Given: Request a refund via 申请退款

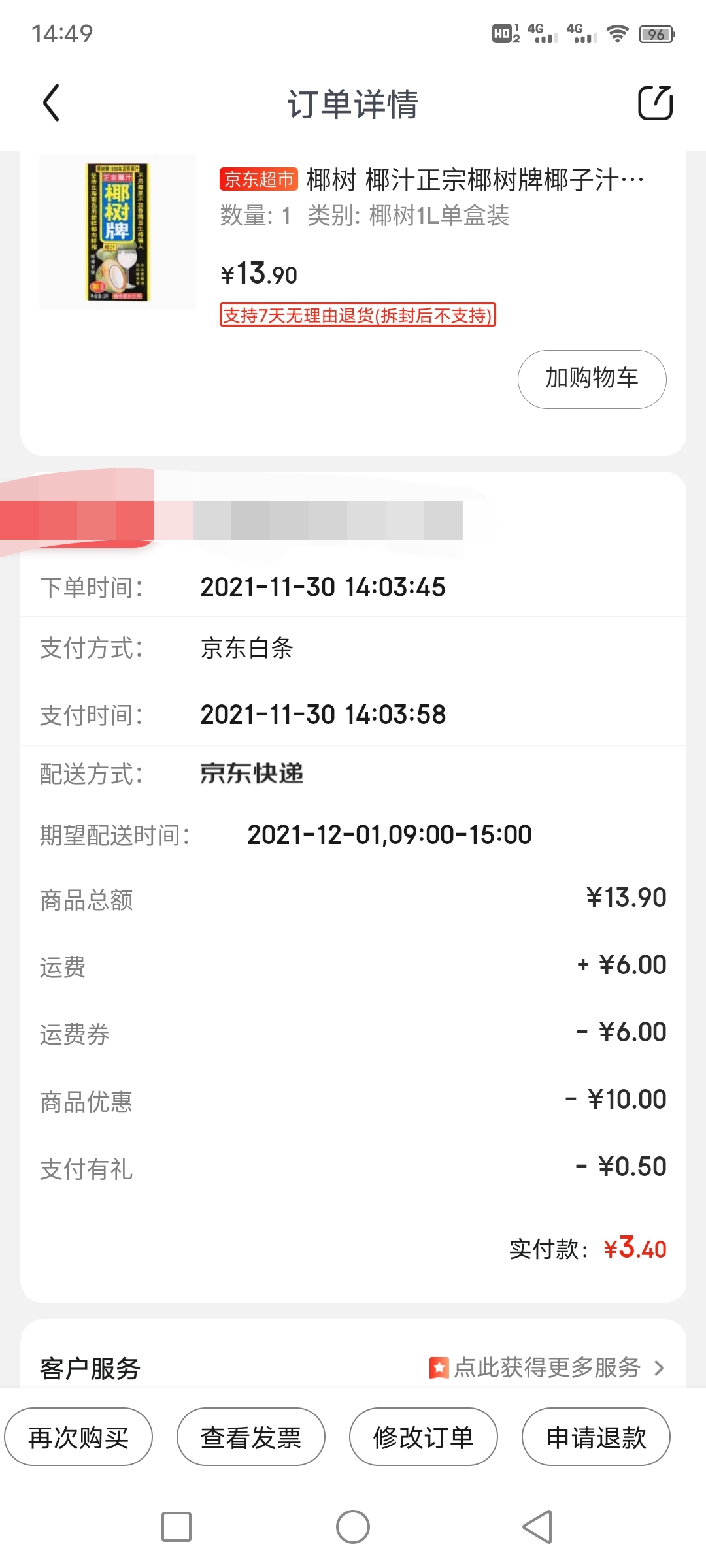Looking at the screenshot, I should pyautogui.click(x=596, y=1437).
